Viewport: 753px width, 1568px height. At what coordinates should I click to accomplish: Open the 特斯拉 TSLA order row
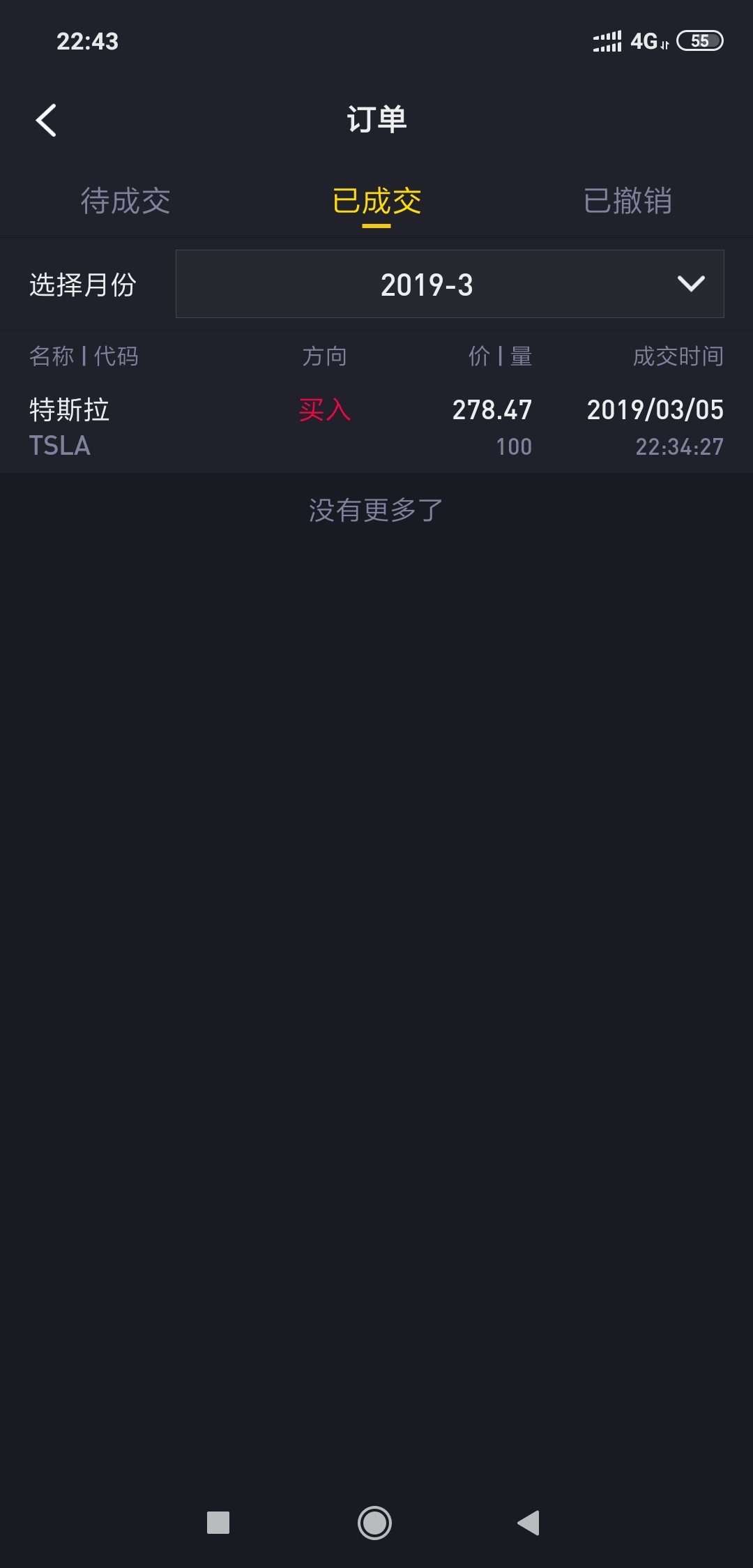tap(376, 427)
